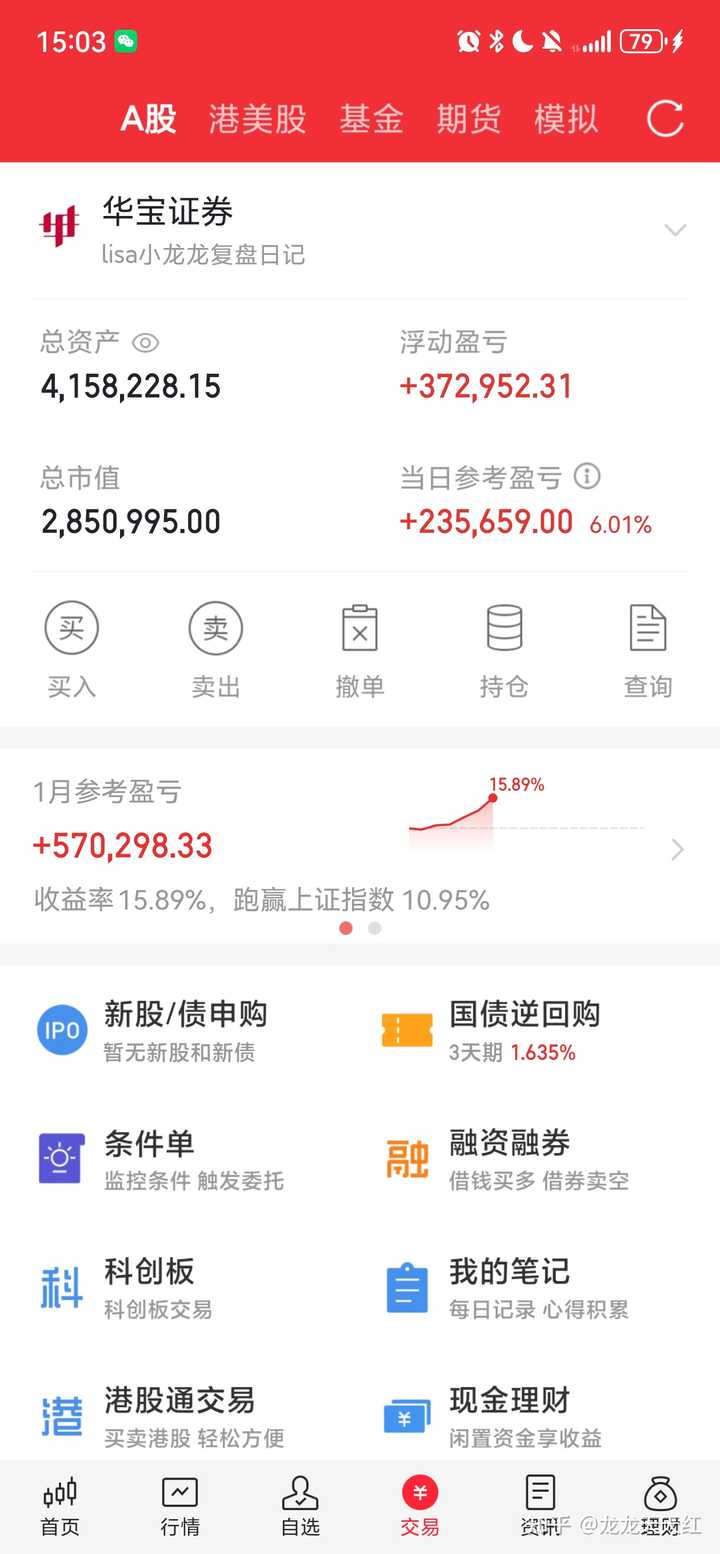Tap the 买入 button
Image resolution: width=720 pixels, height=1554 pixels.
point(72,648)
